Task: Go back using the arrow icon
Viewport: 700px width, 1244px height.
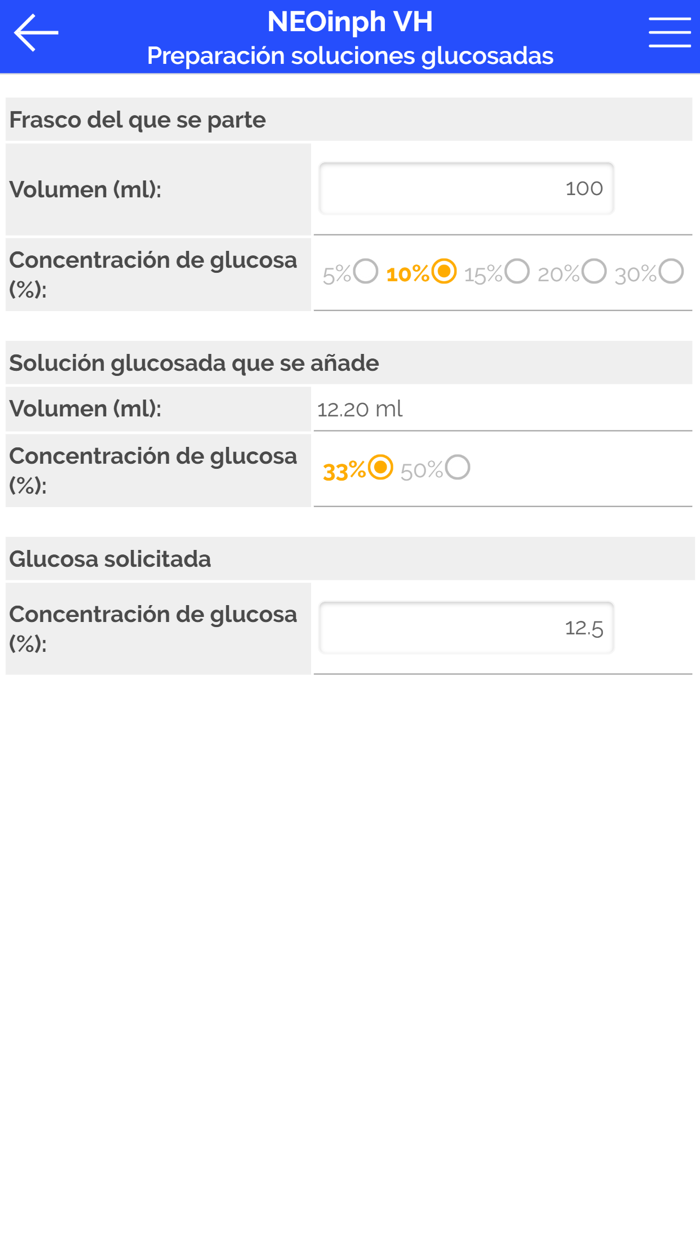Action: click(x=36, y=33)
